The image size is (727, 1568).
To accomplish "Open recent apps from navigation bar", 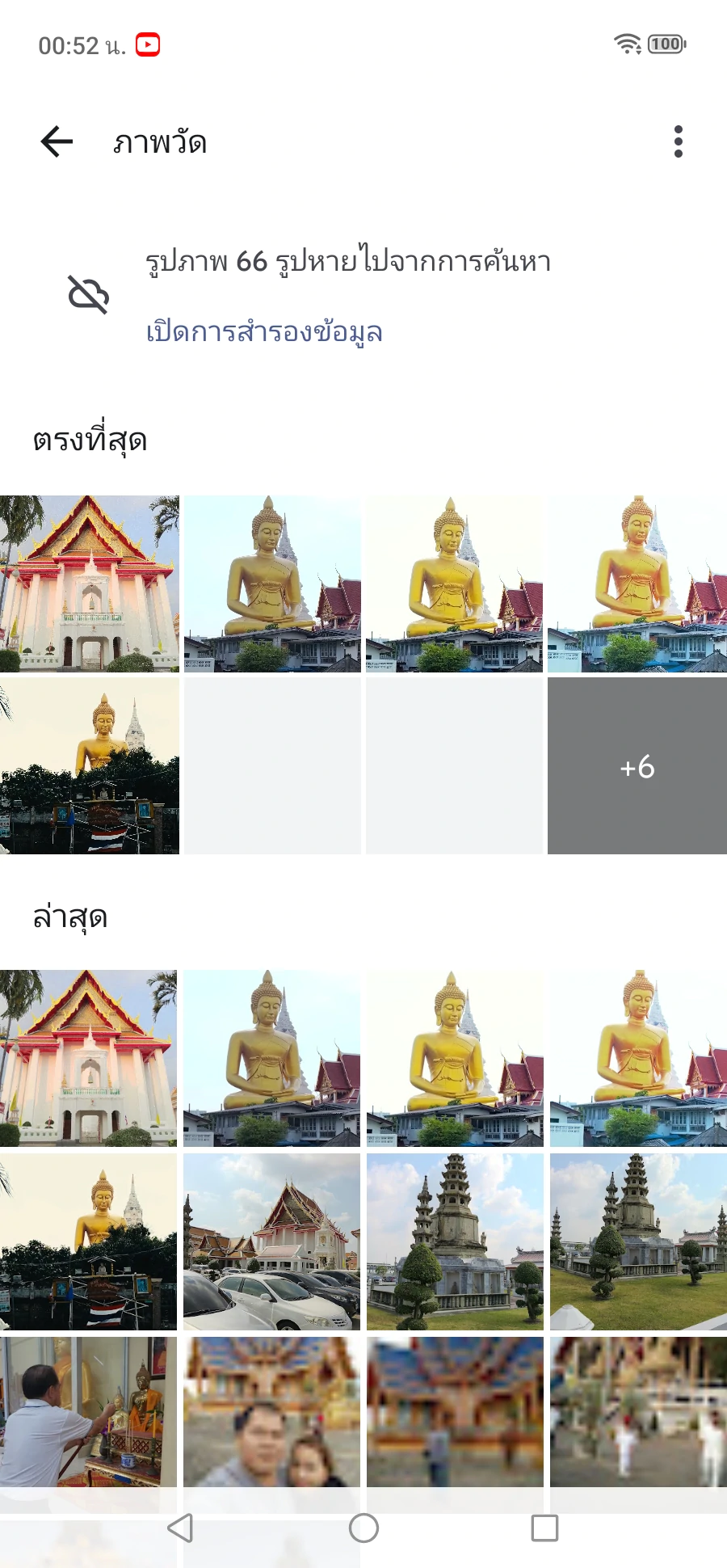I will pos(544,1528).
